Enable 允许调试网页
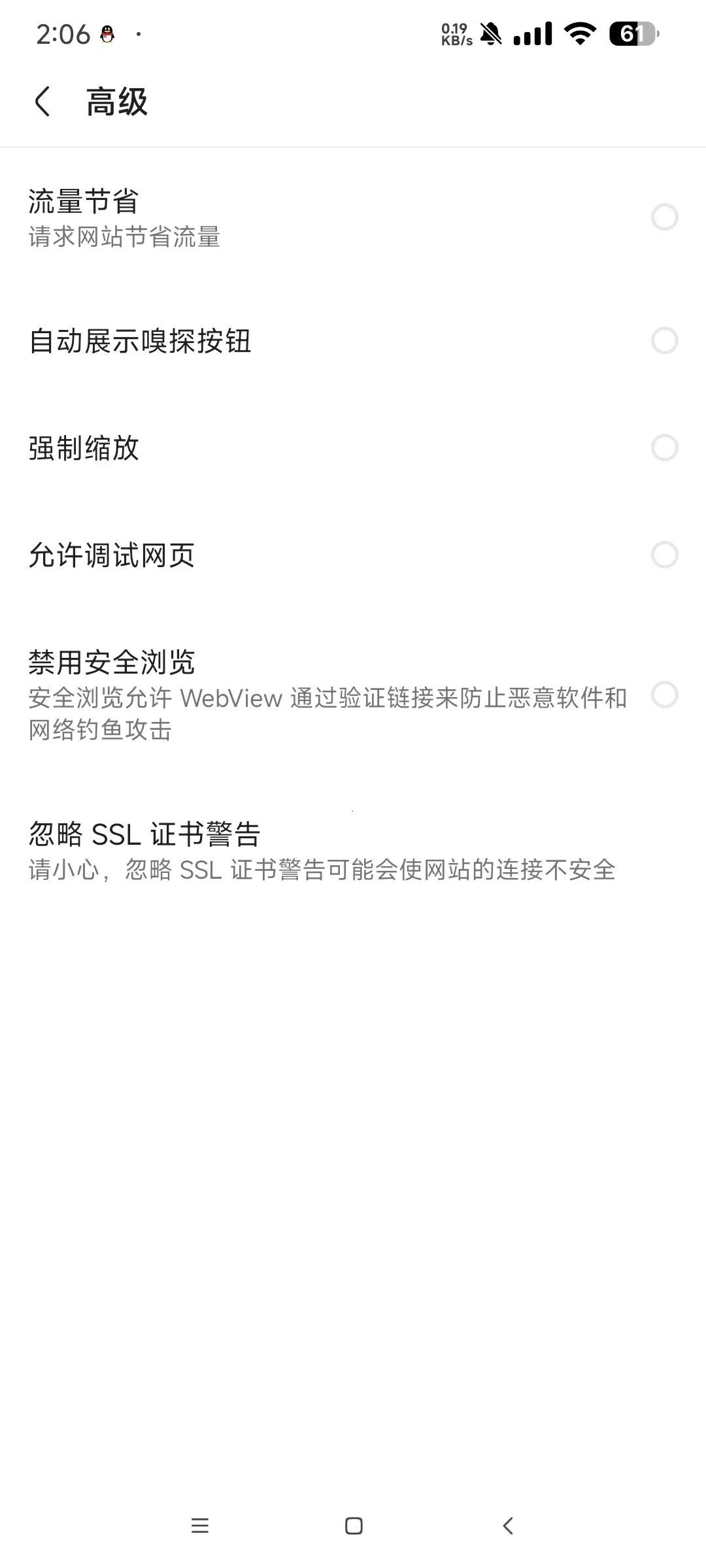The width and height of the screenshot is (706, 1568). (x=664, y=555)
